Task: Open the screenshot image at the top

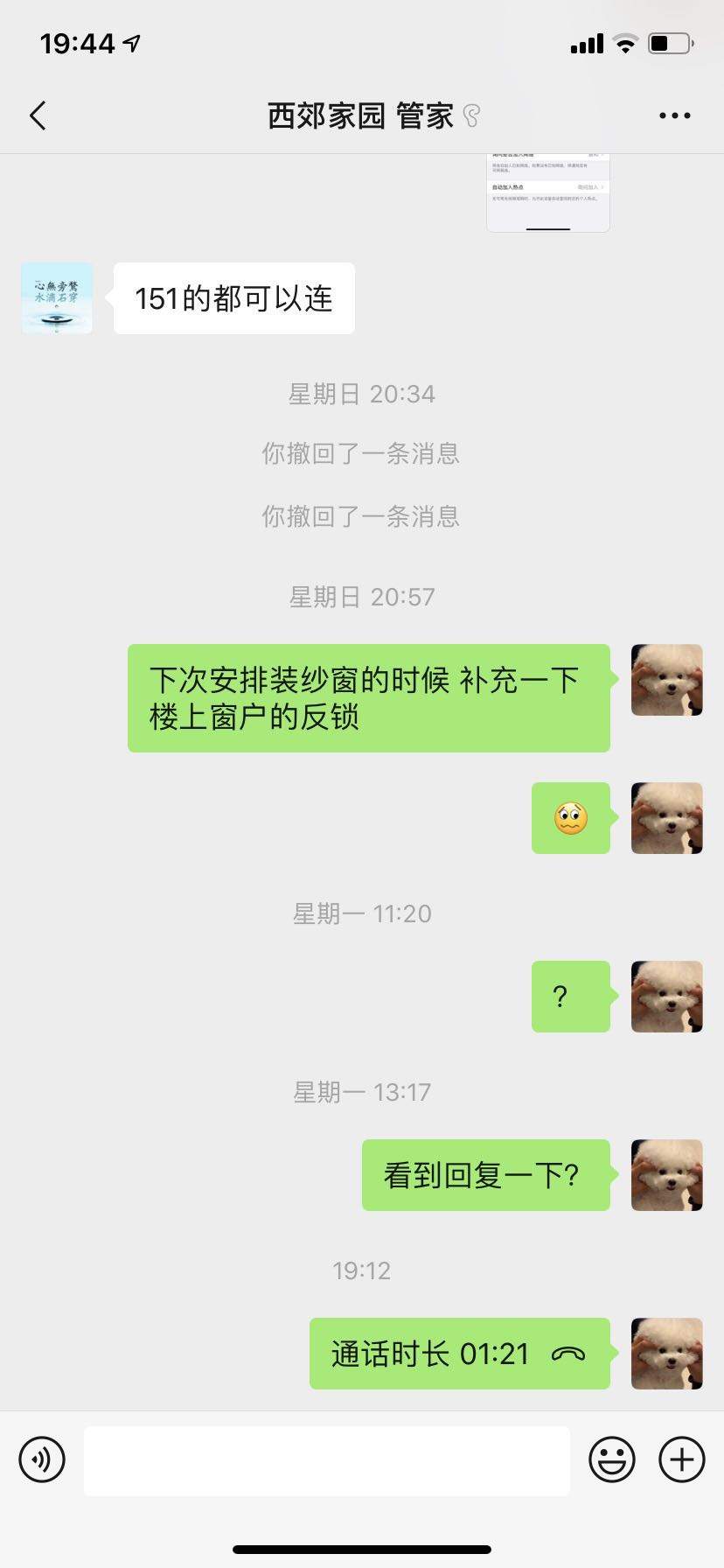Action: 547,192
